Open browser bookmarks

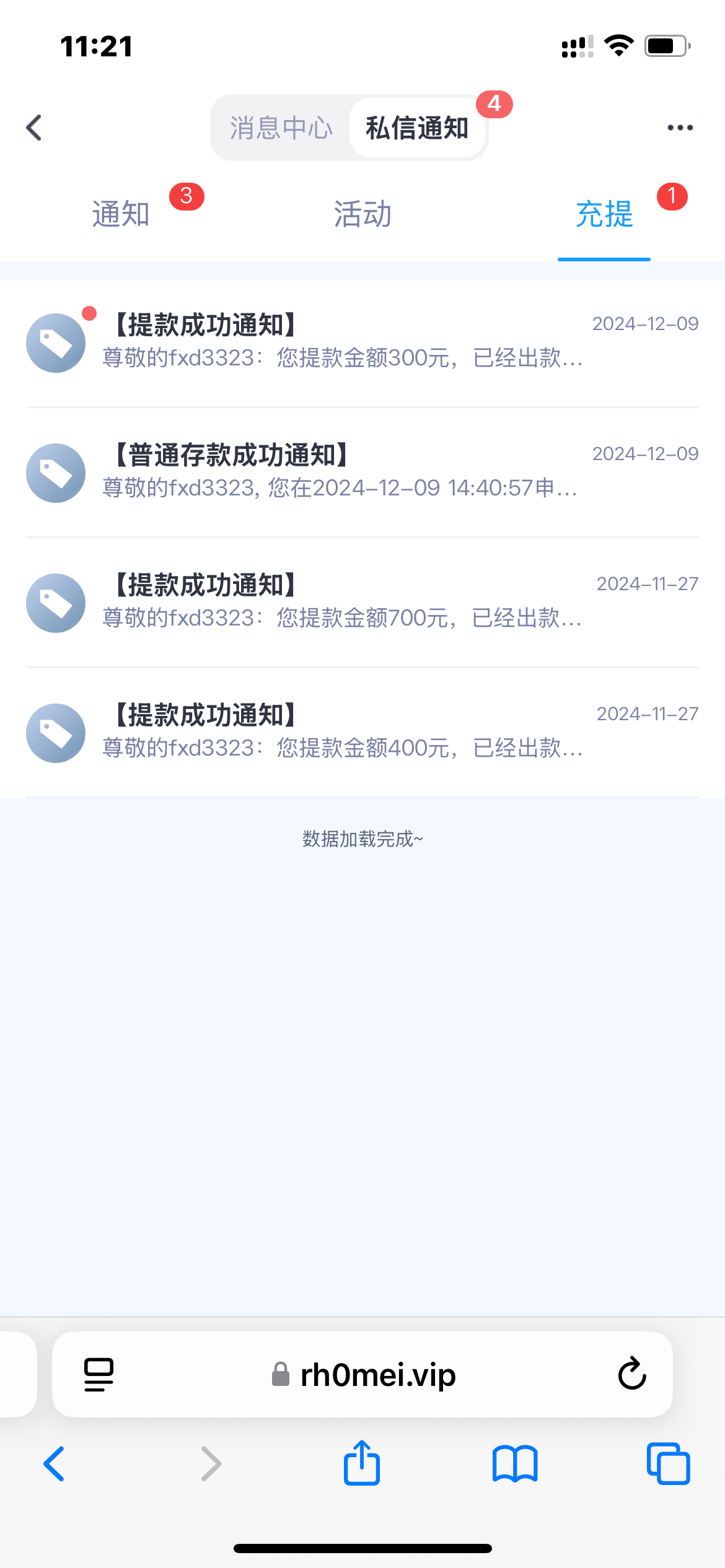pyautogui.click(x=515, y=1464)
